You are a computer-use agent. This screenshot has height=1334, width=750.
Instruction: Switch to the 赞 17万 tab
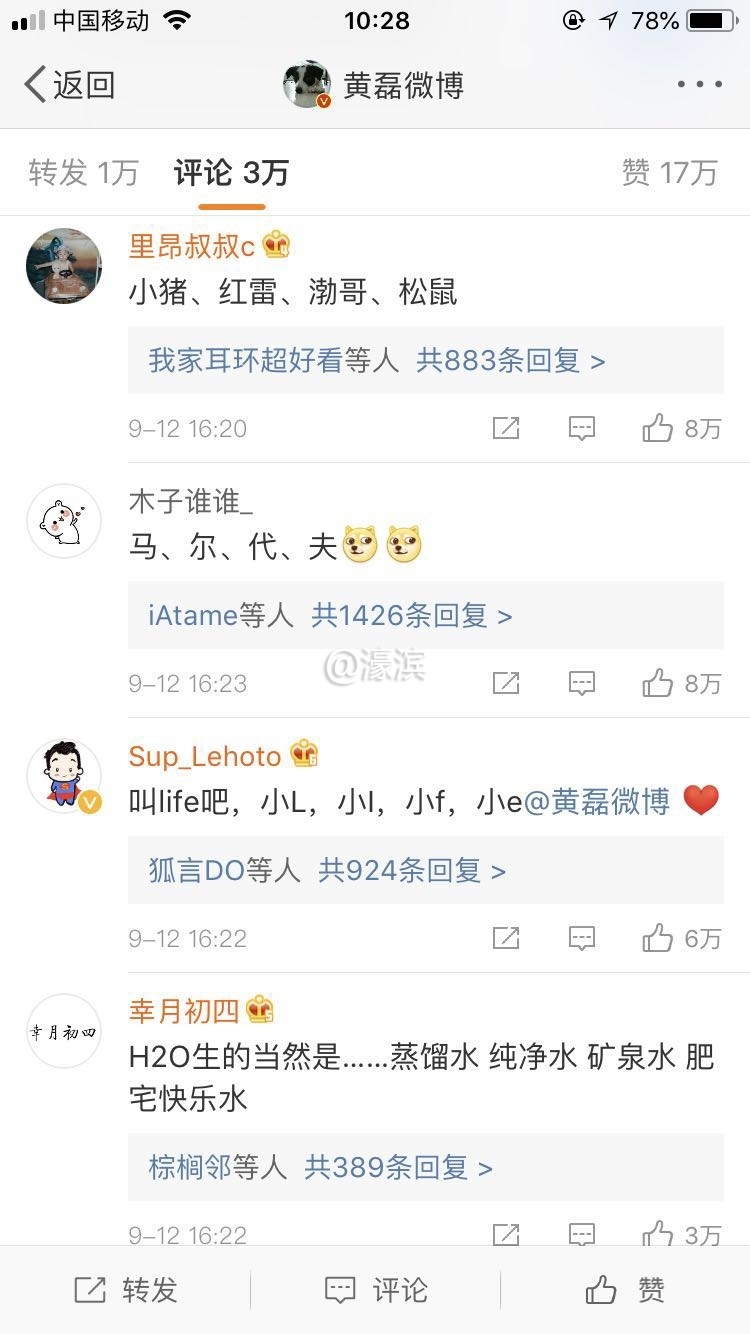(670, 171)
